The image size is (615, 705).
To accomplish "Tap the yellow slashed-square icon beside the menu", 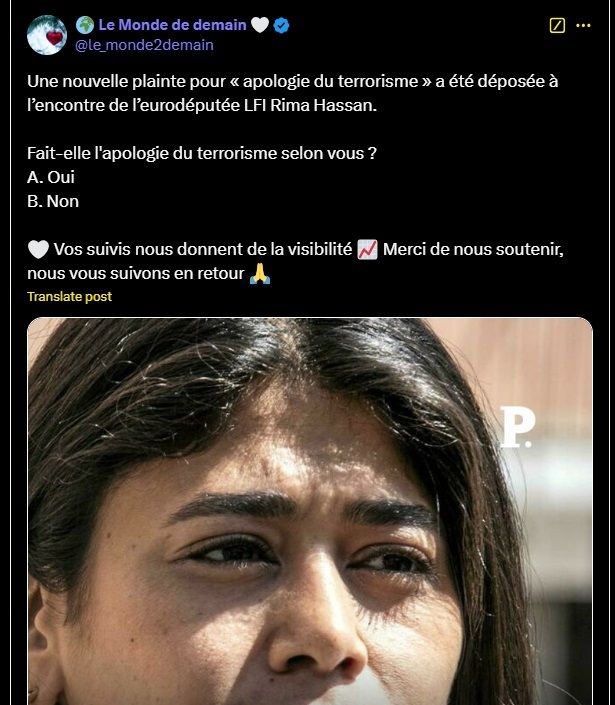I will (x=558, y=26).
